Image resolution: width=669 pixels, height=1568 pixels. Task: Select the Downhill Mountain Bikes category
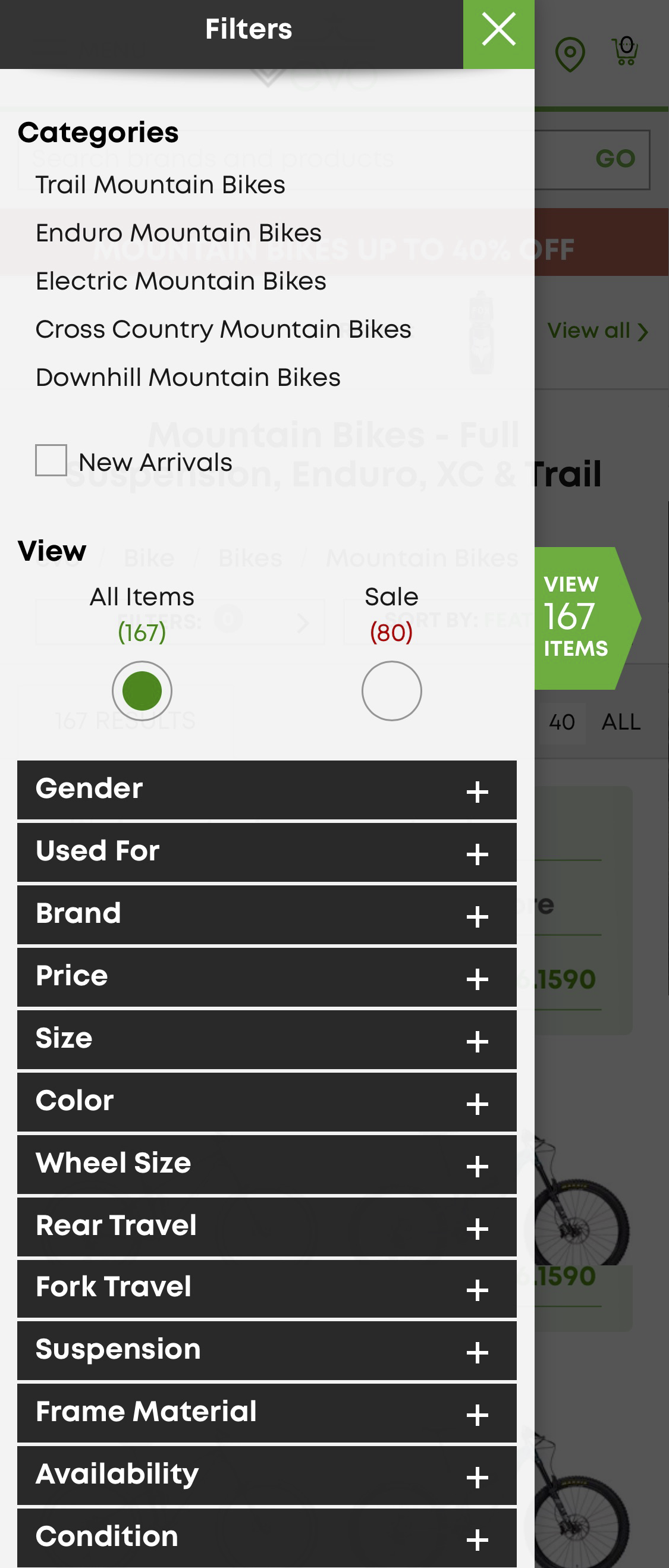coord(187,378)
